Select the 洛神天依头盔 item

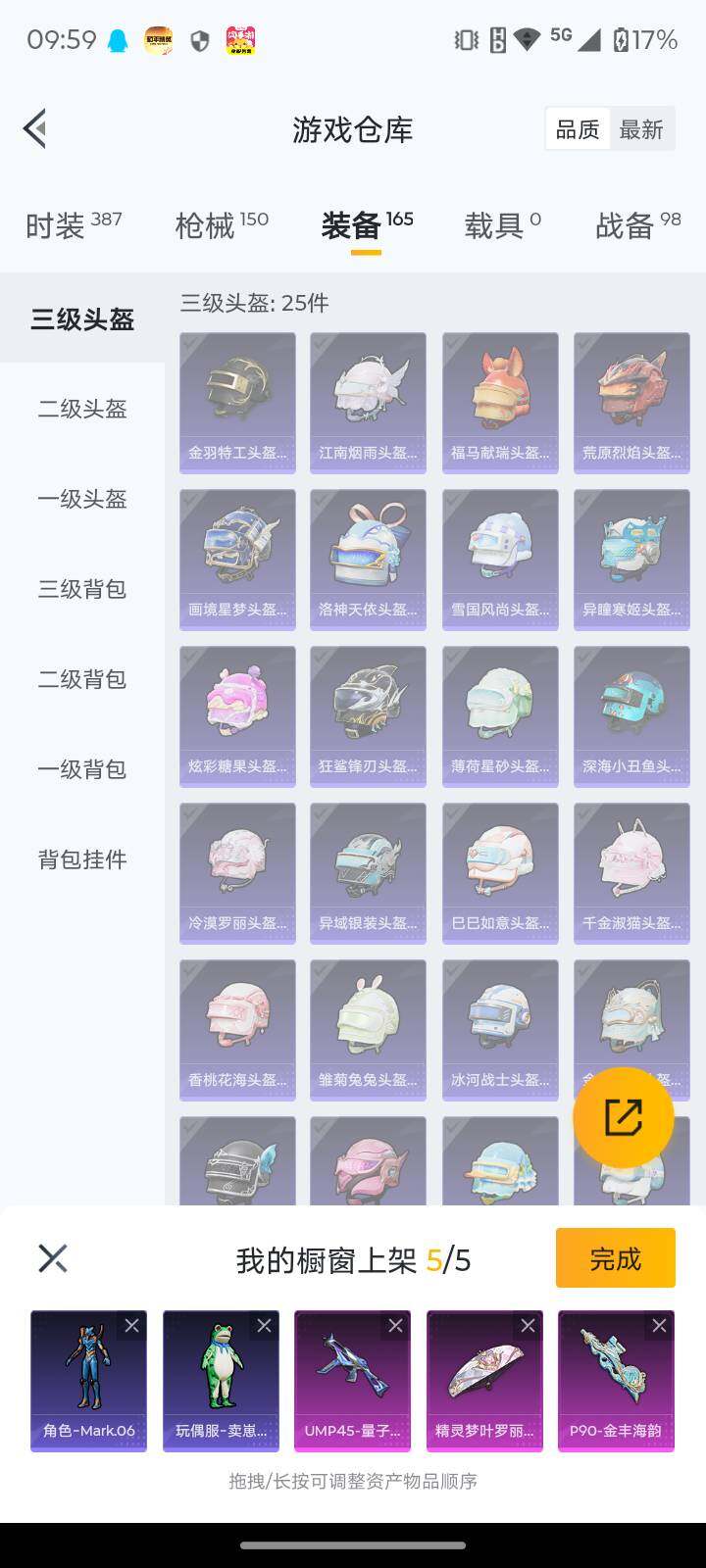pos(368,560)
